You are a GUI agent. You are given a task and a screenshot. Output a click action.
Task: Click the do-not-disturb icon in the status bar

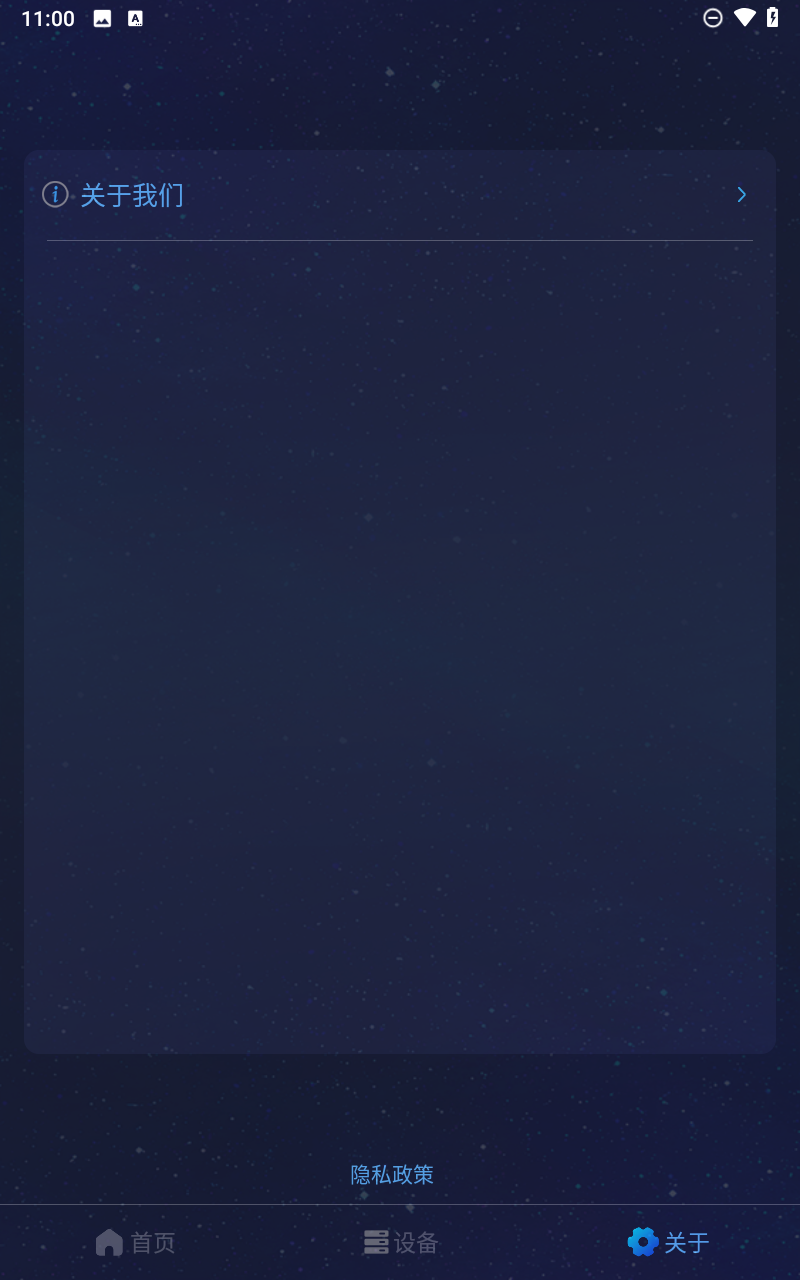[x=712, y=17]
